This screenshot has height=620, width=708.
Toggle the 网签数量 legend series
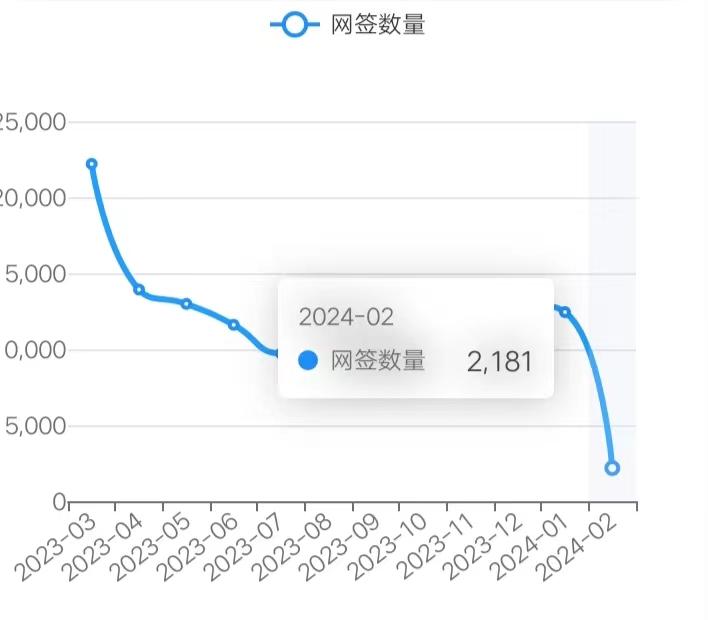pos(348,25)
